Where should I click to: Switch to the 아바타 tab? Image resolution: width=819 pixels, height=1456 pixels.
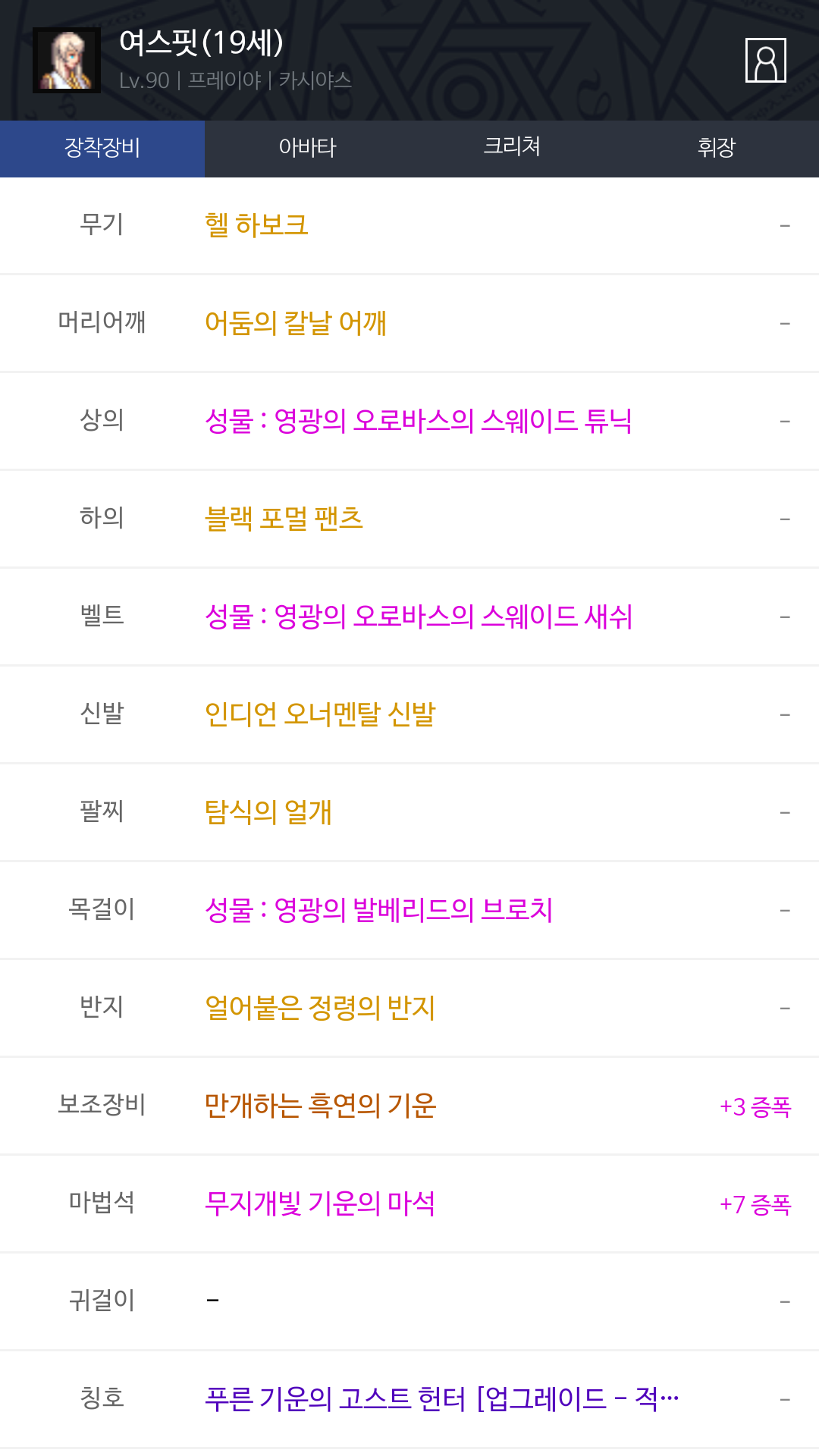(x=307, y=149)
